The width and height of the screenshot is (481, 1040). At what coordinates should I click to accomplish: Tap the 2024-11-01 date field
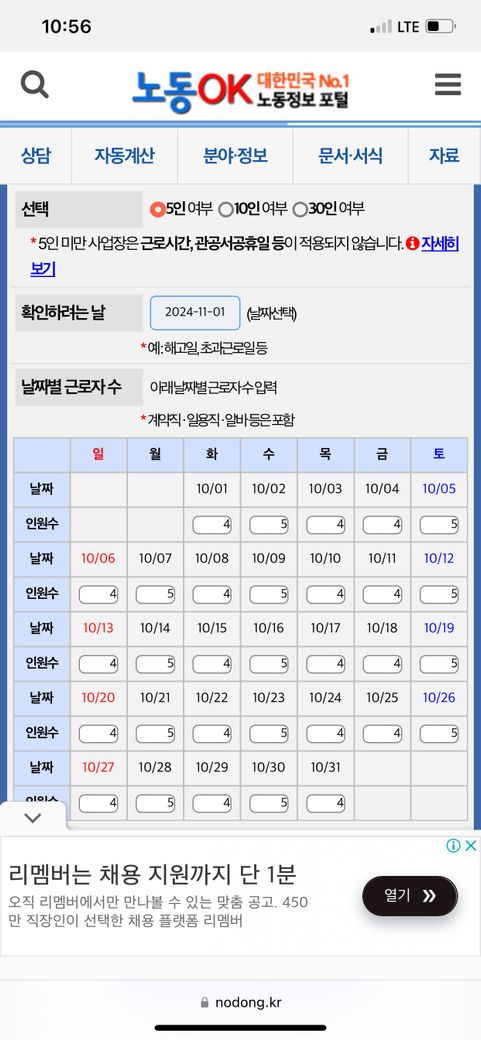point(195,312)
